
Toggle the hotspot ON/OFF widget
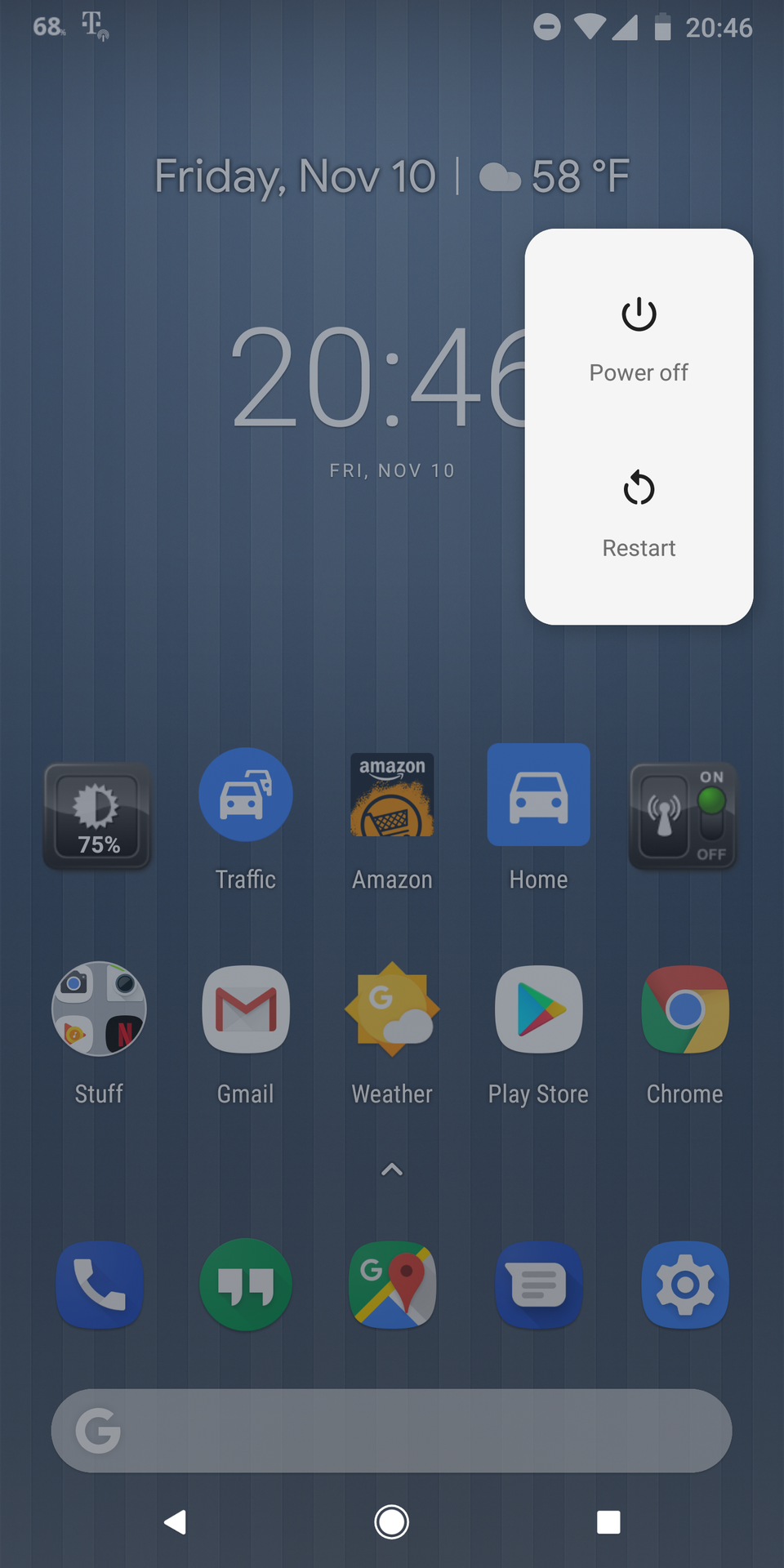(x=683, y=816)
